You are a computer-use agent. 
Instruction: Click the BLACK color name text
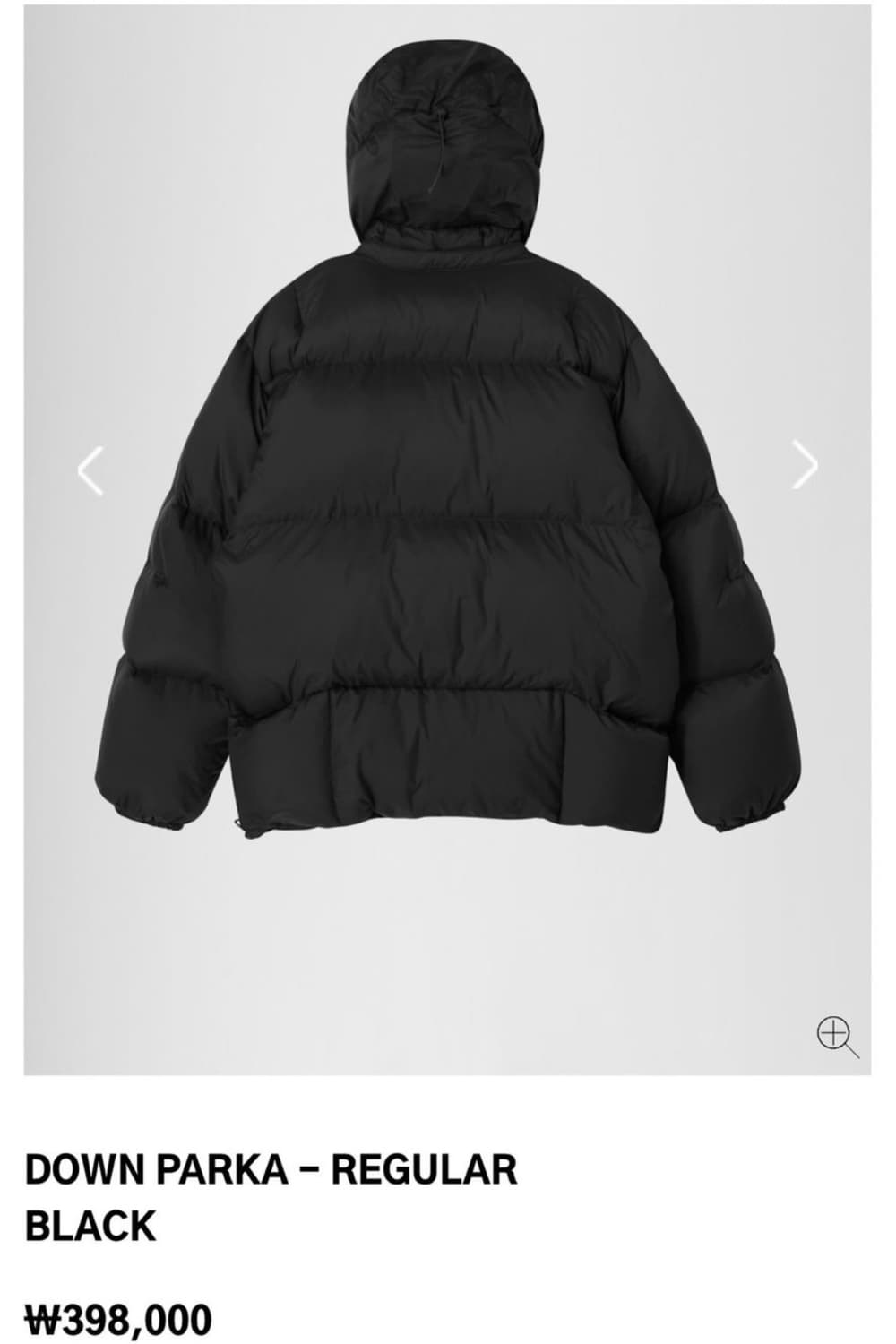click(x=89, y=1220)
